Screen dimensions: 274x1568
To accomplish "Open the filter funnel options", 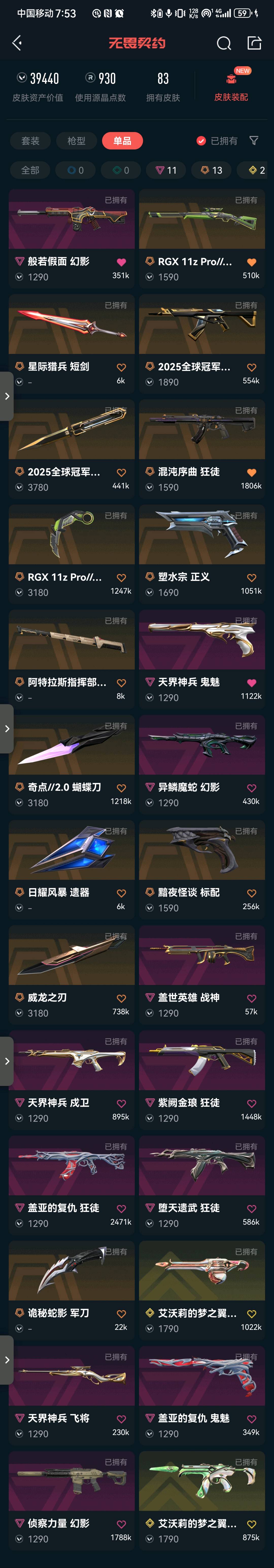I will click(254, 140).
